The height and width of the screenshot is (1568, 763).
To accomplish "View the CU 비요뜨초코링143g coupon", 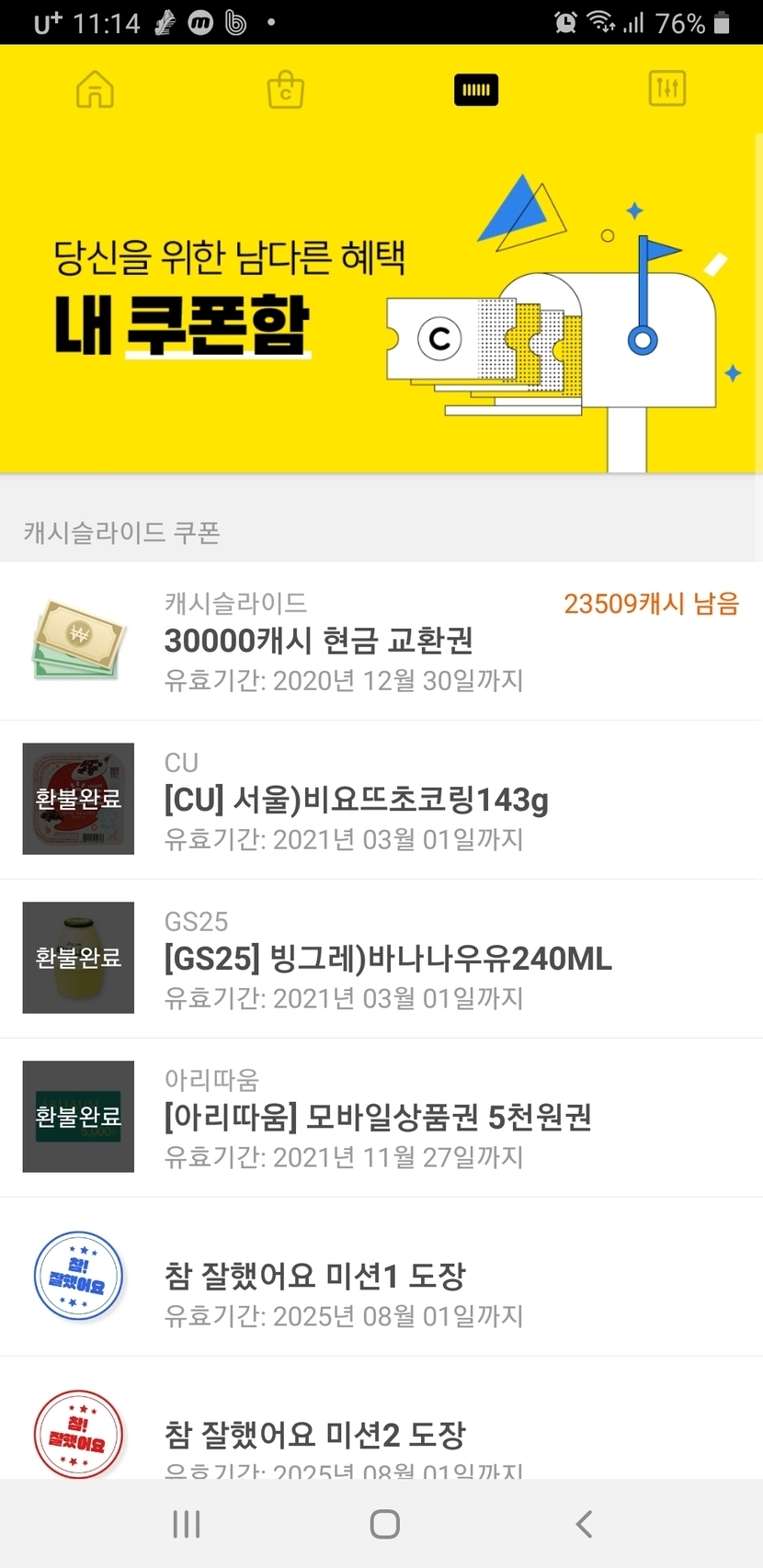I will pyautogui.click(x=381, y=800).
